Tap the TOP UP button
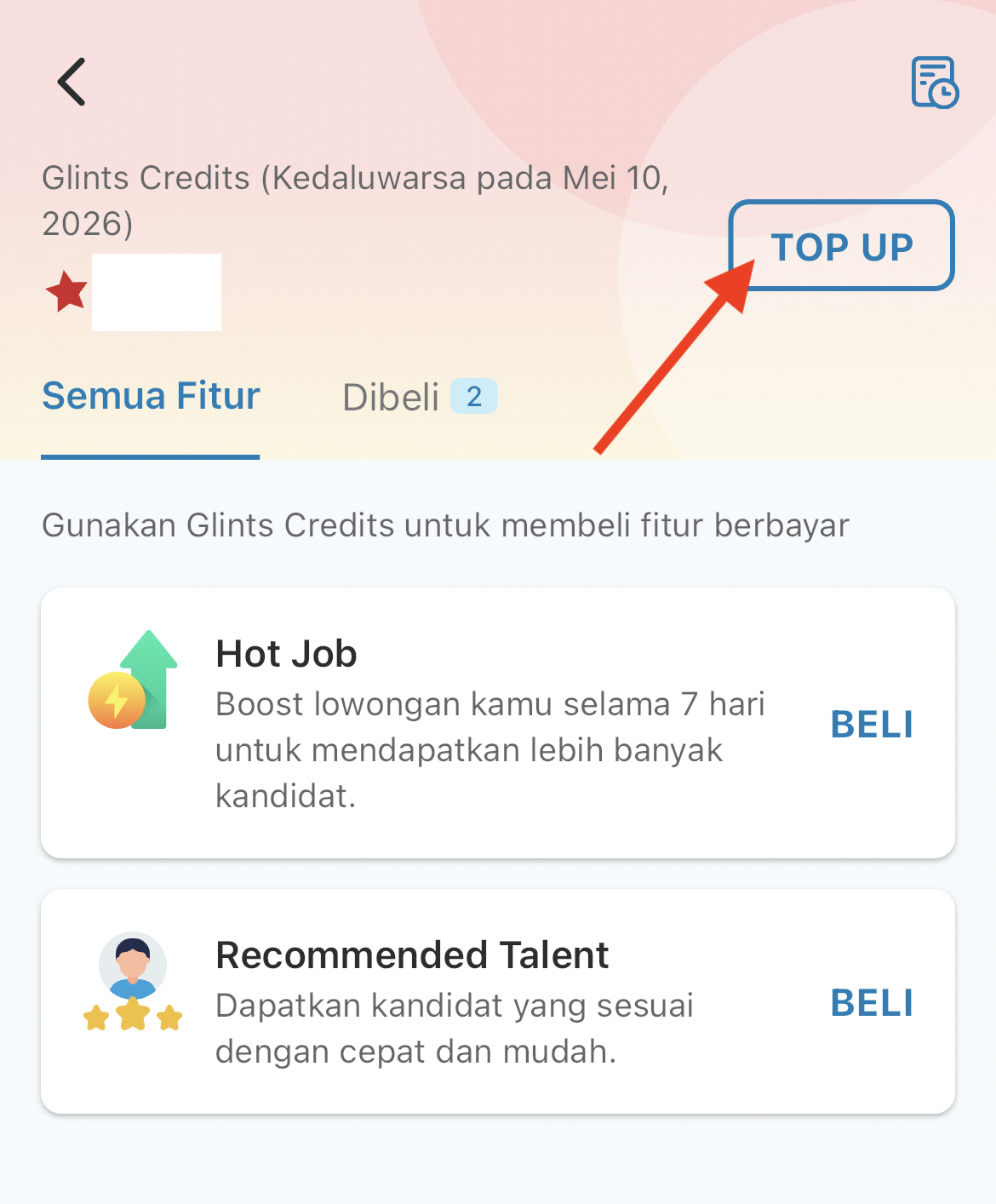 pos(841,246)
